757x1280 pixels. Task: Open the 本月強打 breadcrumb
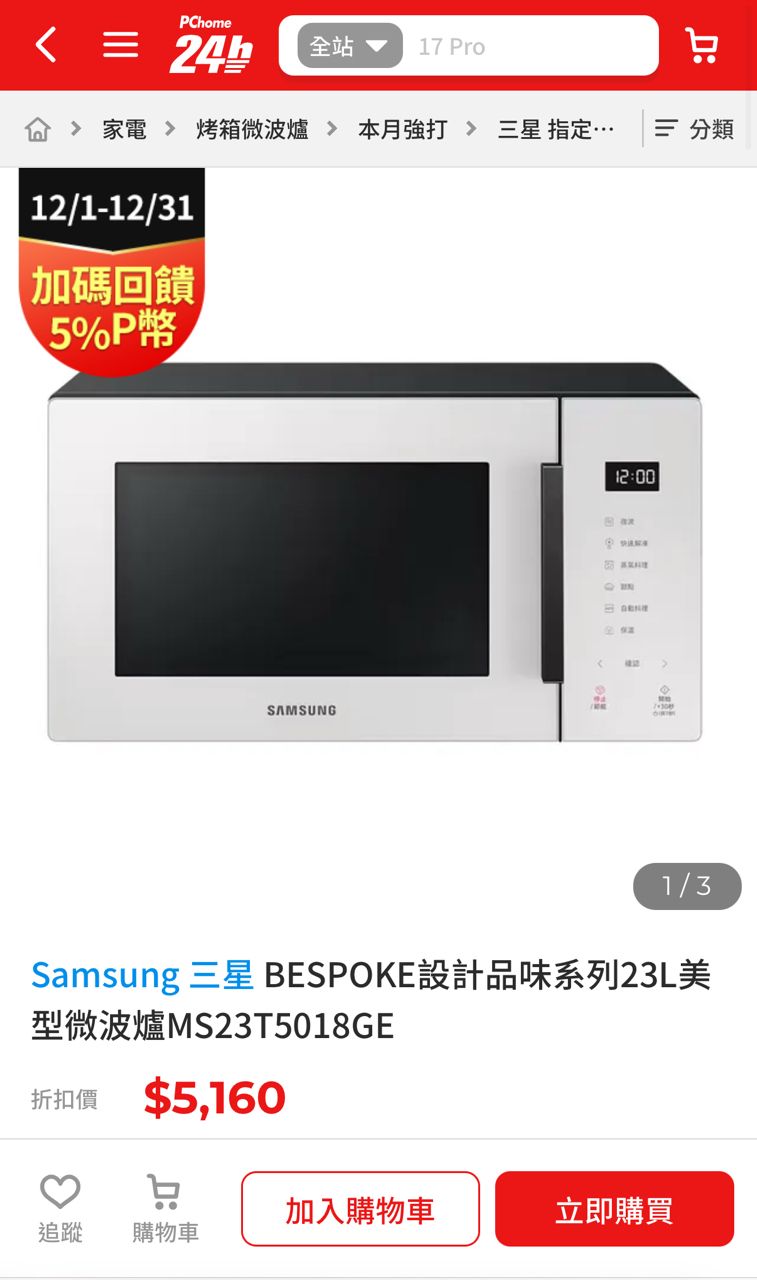point(402,129)
